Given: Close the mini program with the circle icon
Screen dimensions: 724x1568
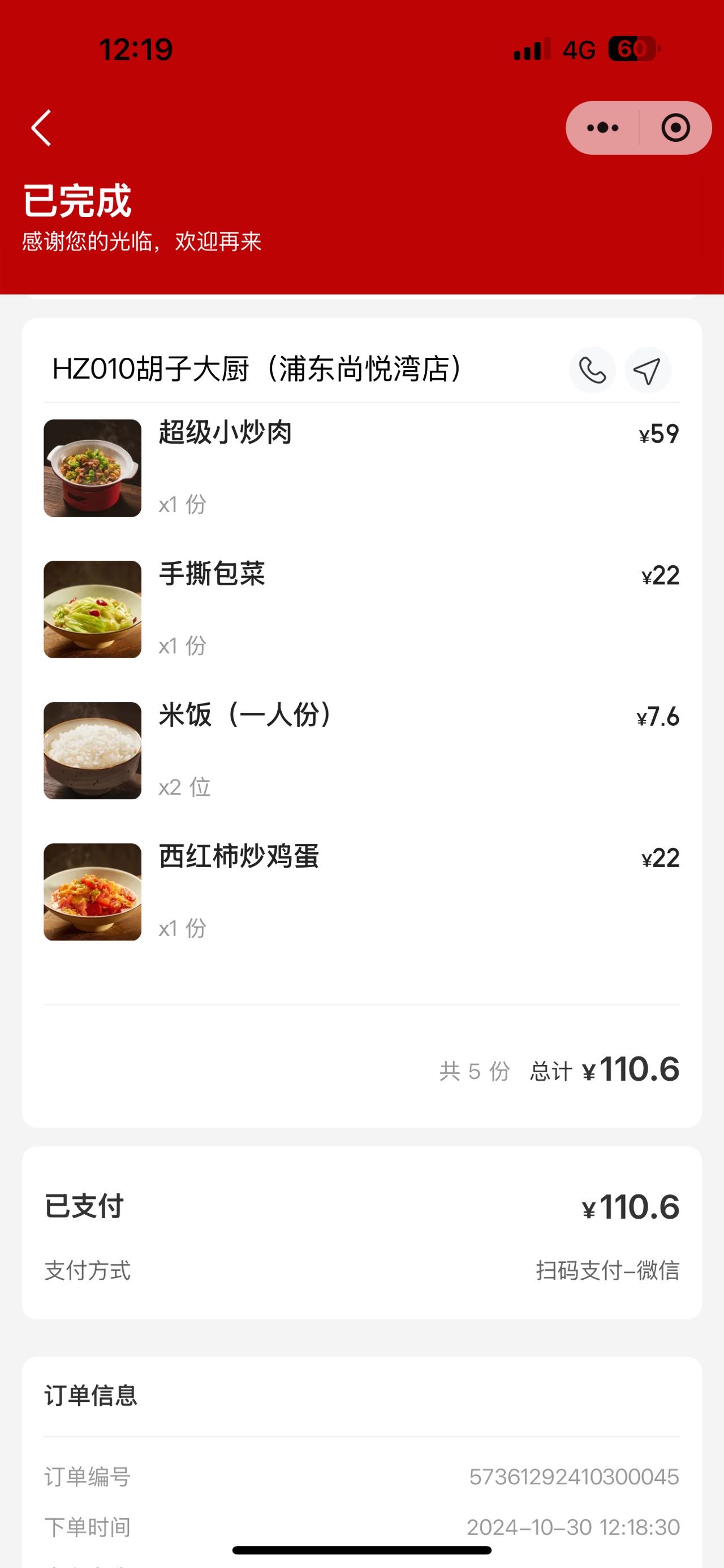Looking at the screenshot, I should click(x=675, y=128).
